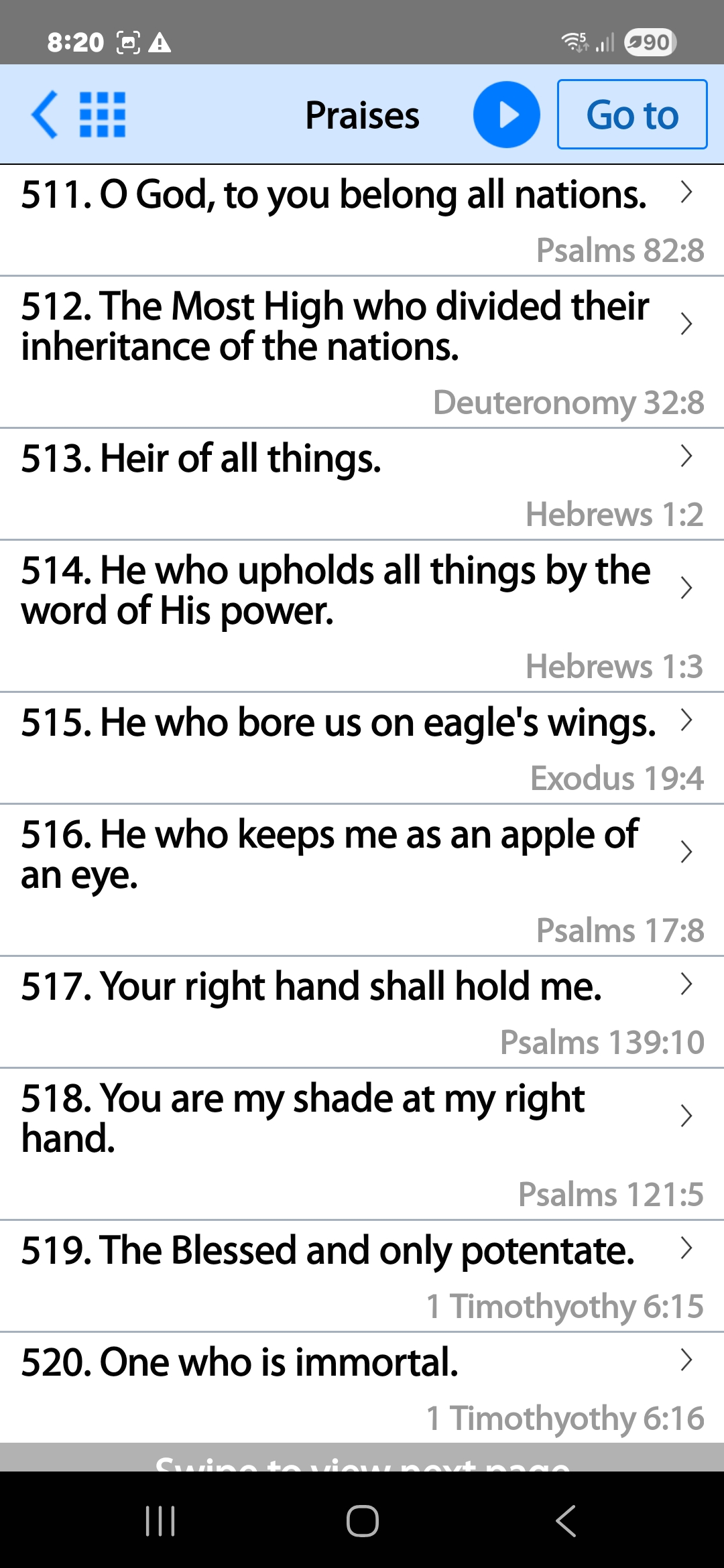Open praise 514 upholds all things
Viewport: 724px width, 1568px height.
[x=335, y=590]
